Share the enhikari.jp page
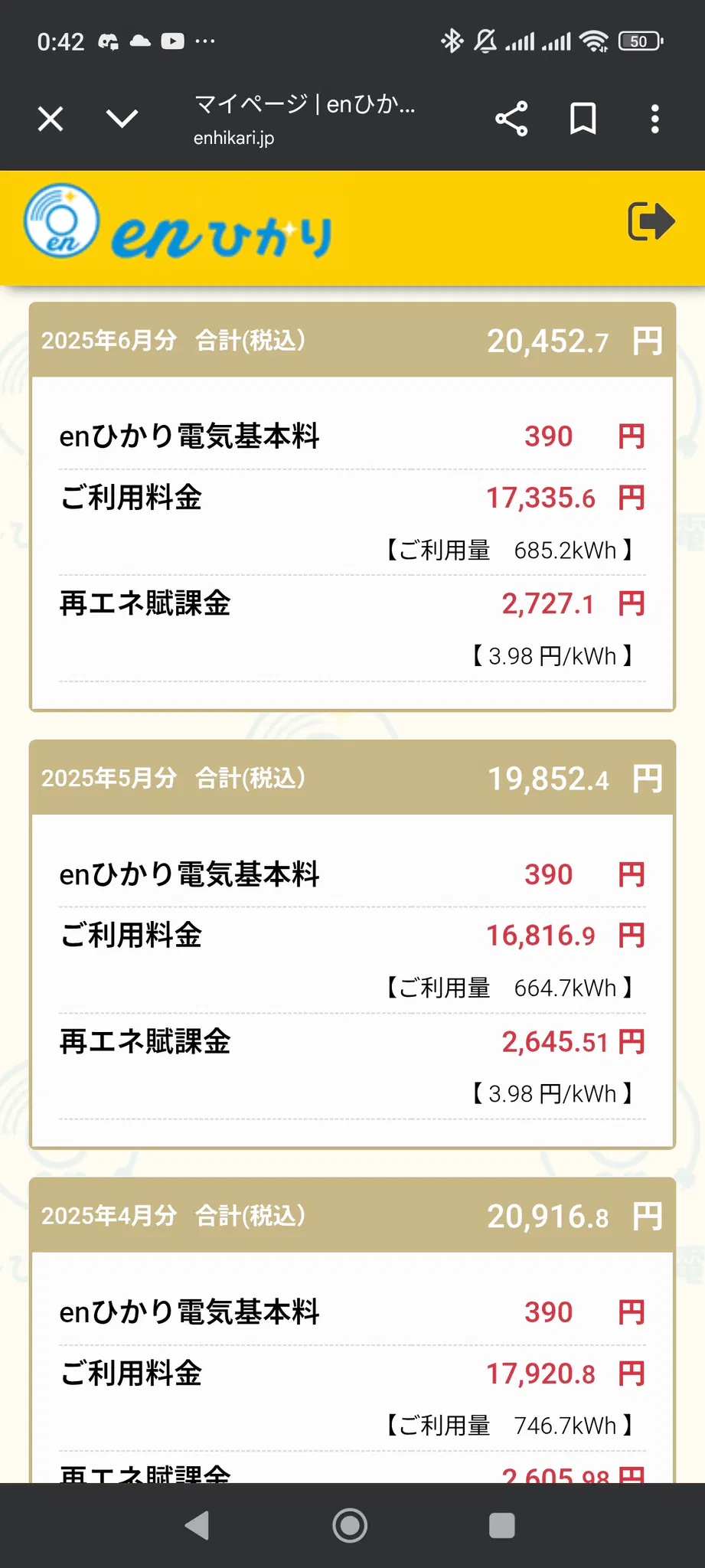The width and height of the screenshot is (705, 1568). [x=511, y=119]
